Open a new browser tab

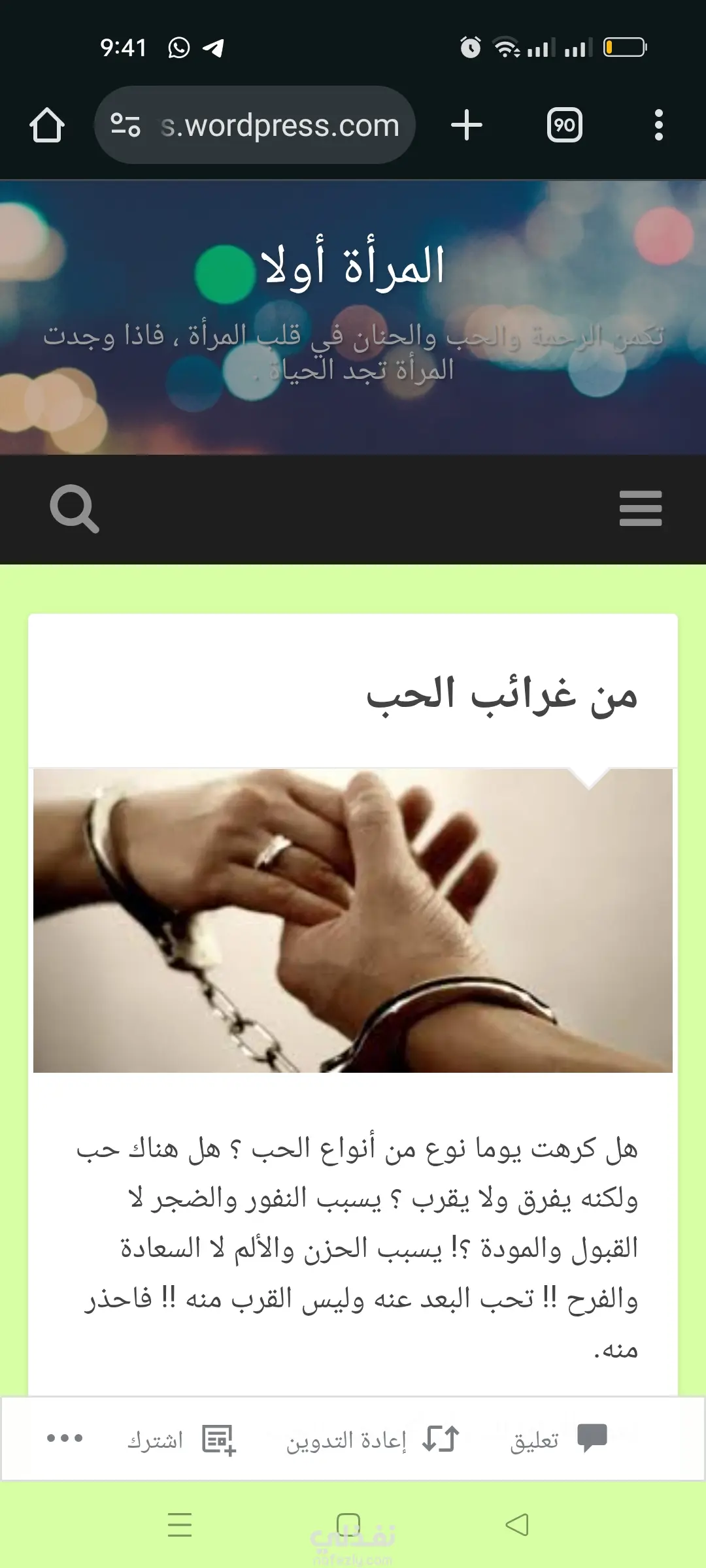click(466, 125)
